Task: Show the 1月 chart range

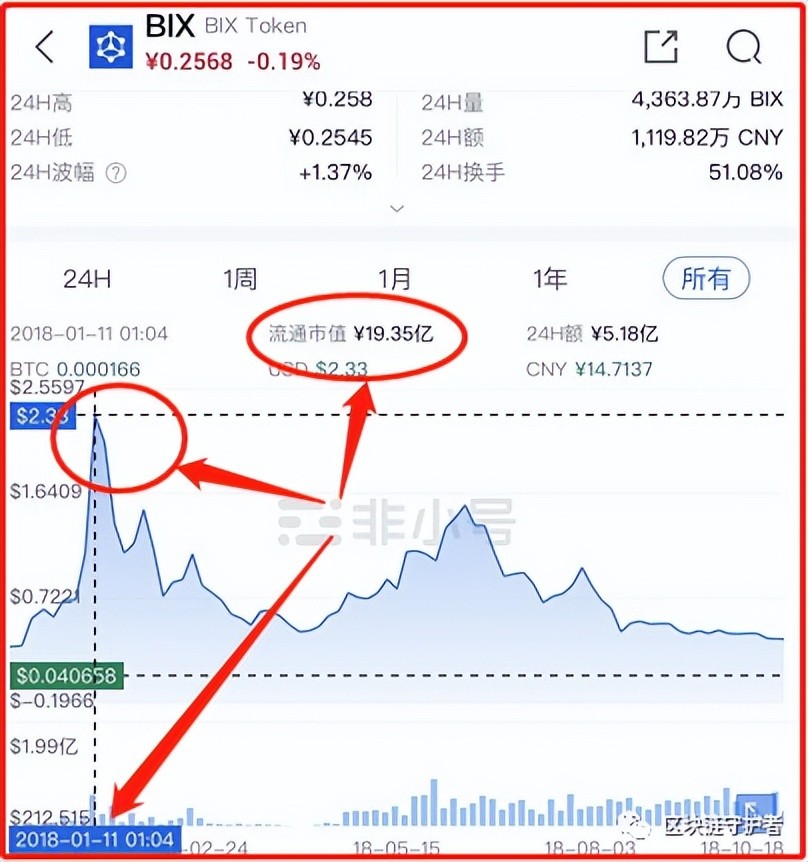Action: [x=394, y=279]
